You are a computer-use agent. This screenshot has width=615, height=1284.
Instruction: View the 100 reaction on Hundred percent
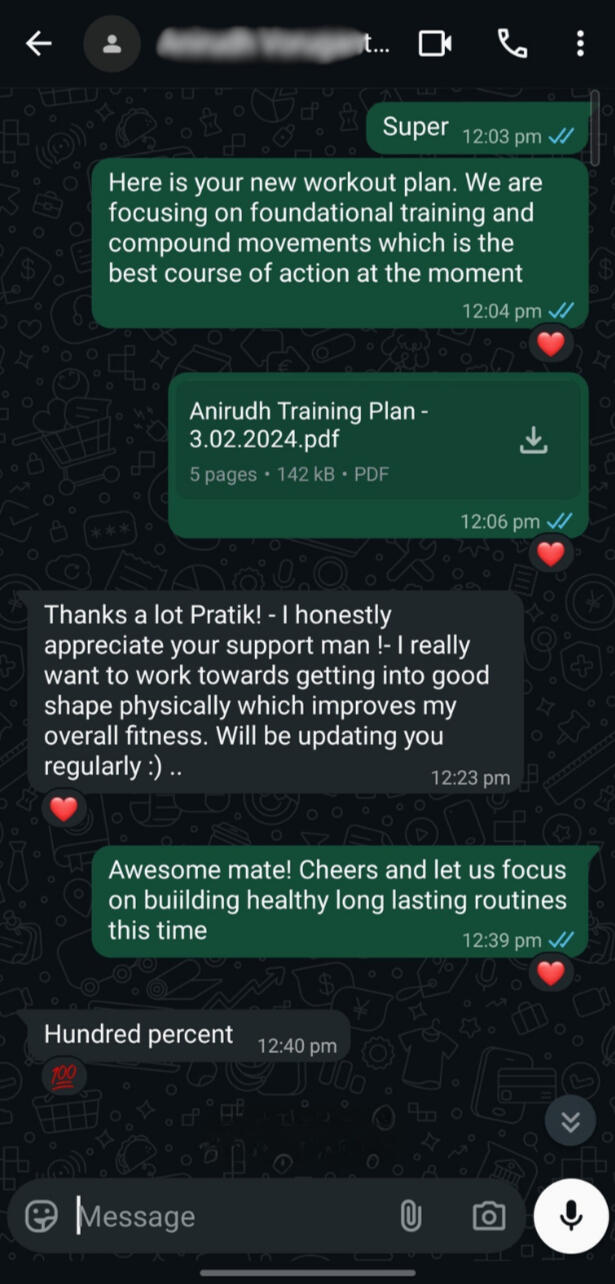tap(63, 1076)
